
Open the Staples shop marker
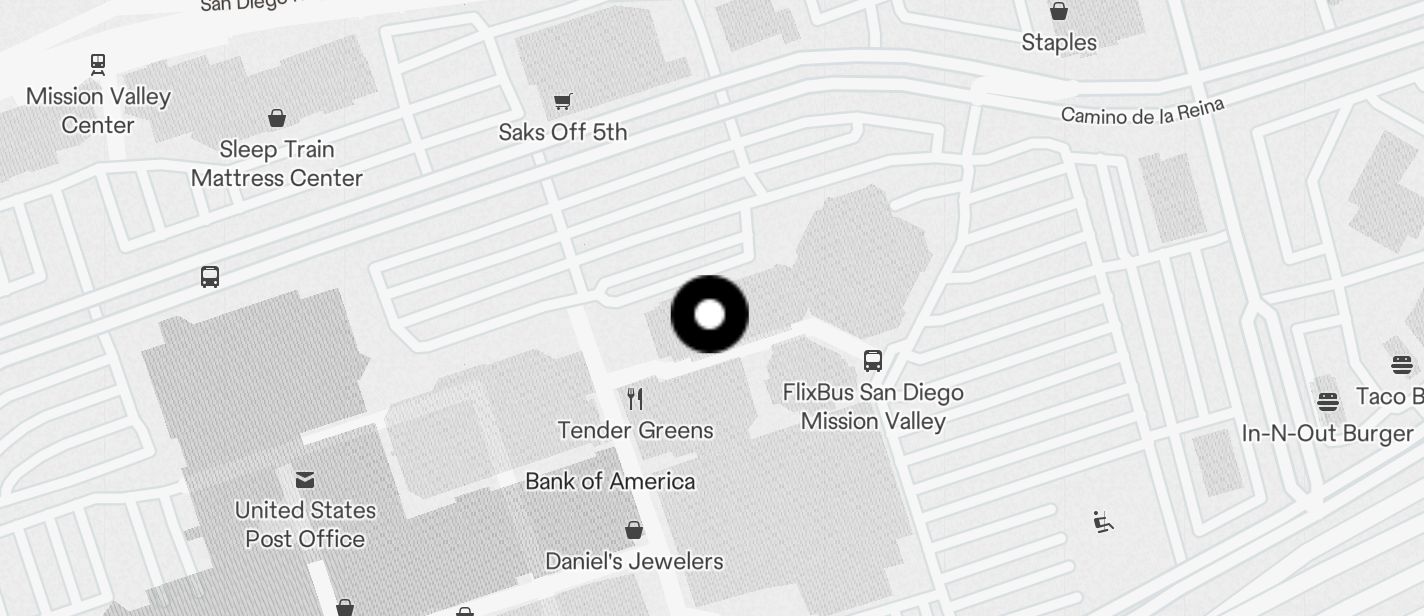click(1059, 13)
